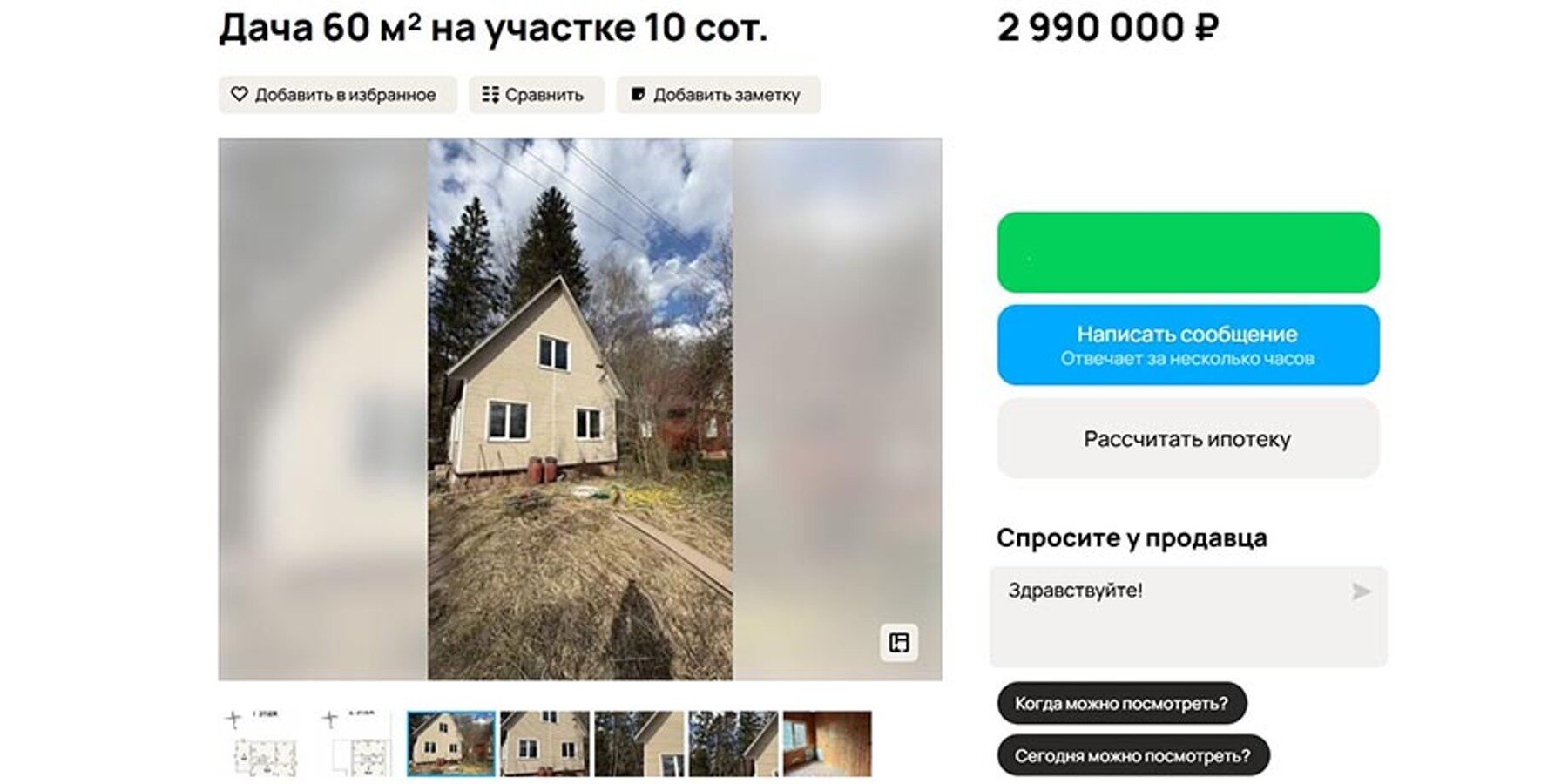Tap the green call button
This screenshot has height=784, width=1568.
(x=1187, y=253)
